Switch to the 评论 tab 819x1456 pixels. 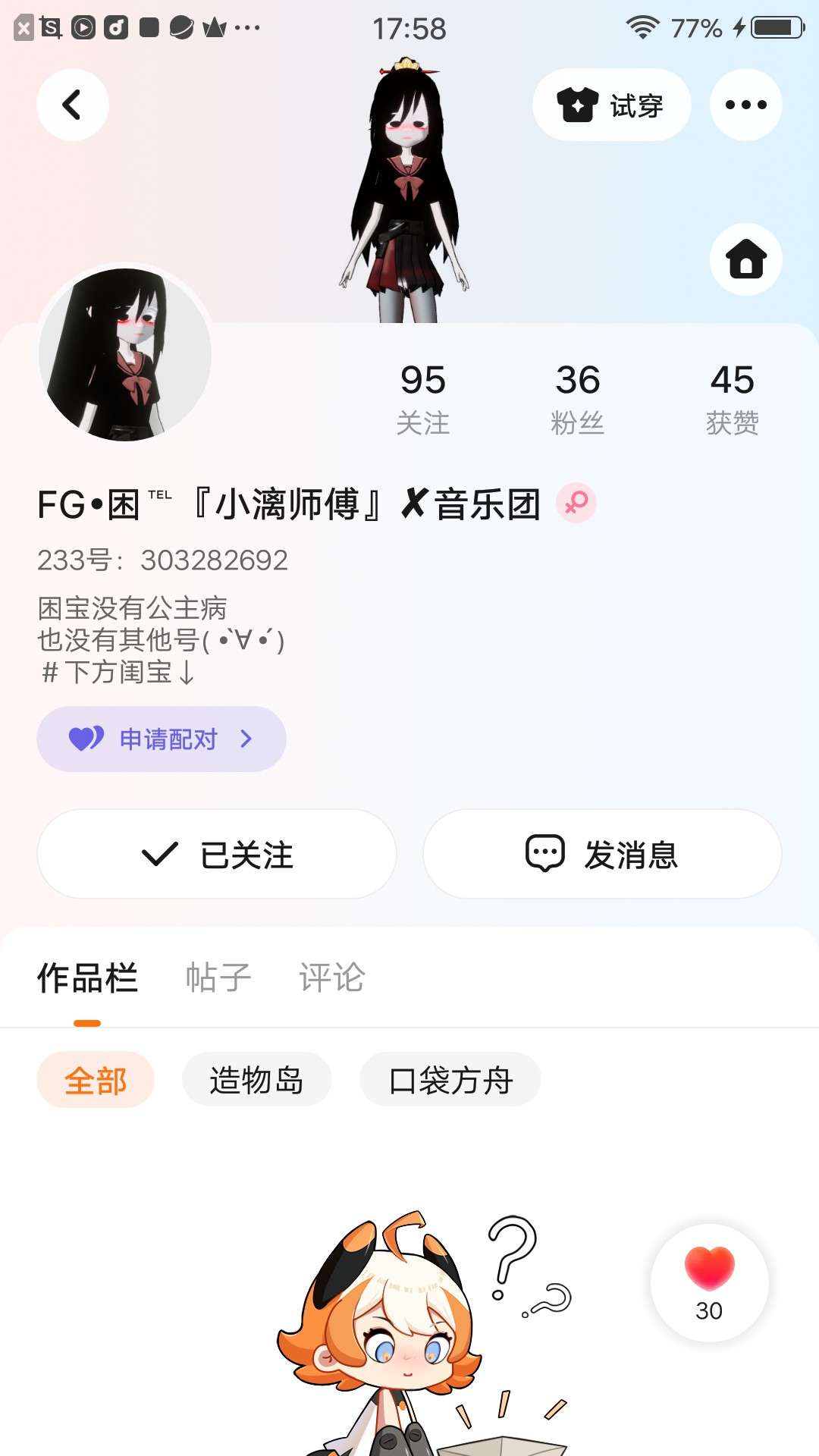coord(331,977)
